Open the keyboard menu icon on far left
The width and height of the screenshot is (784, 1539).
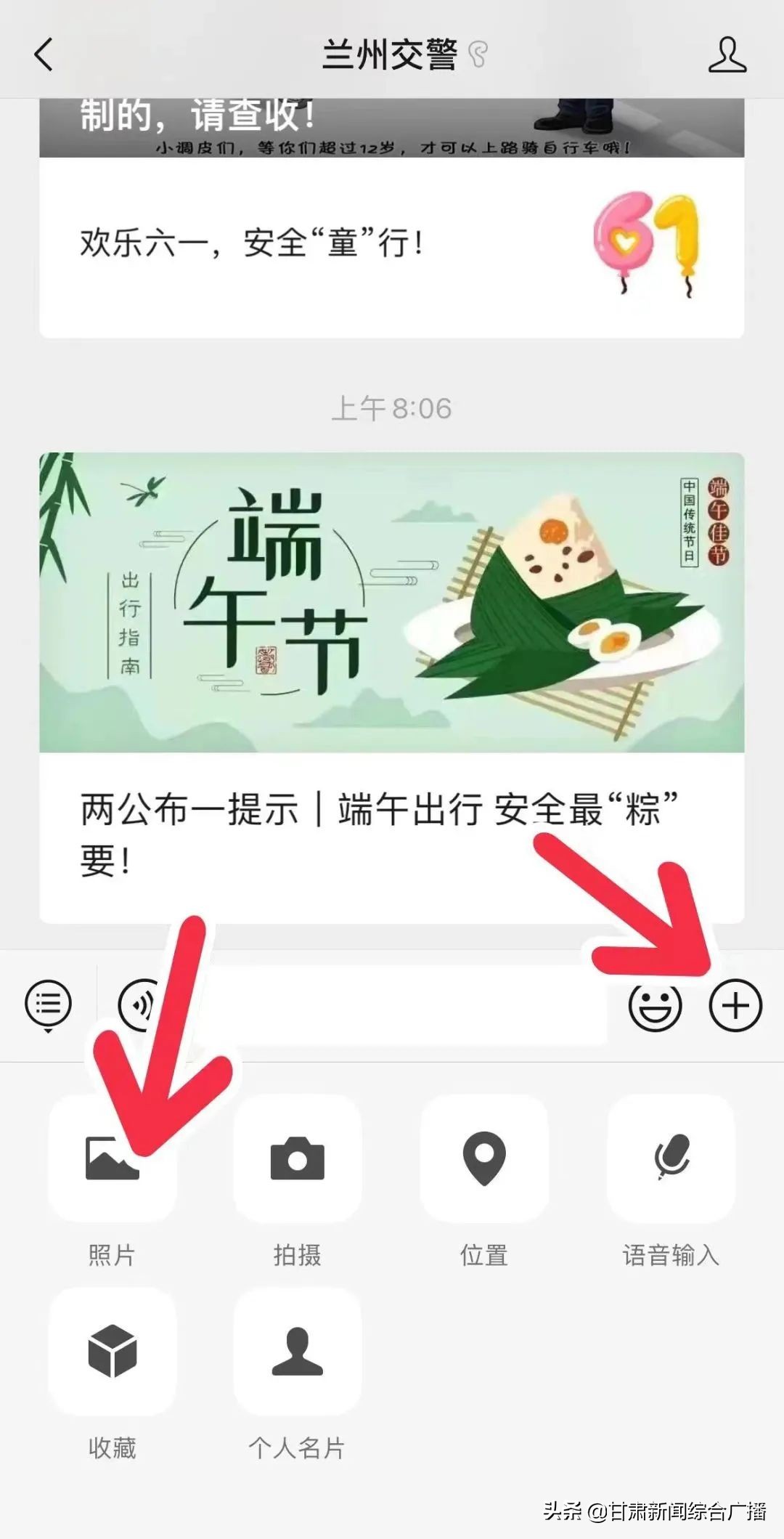[48, 1005]
